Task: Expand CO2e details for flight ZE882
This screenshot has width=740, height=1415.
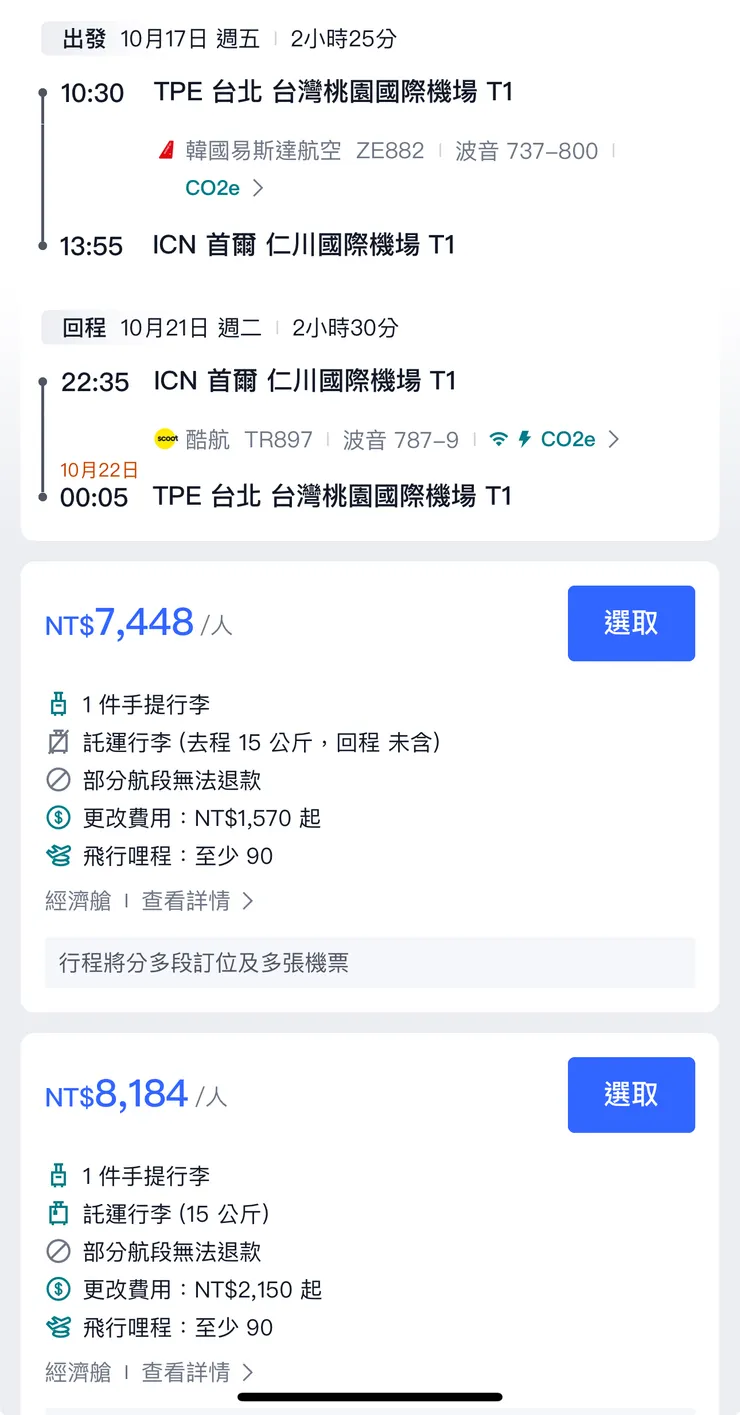Action: pyautogui.click(x=212, y=188)
